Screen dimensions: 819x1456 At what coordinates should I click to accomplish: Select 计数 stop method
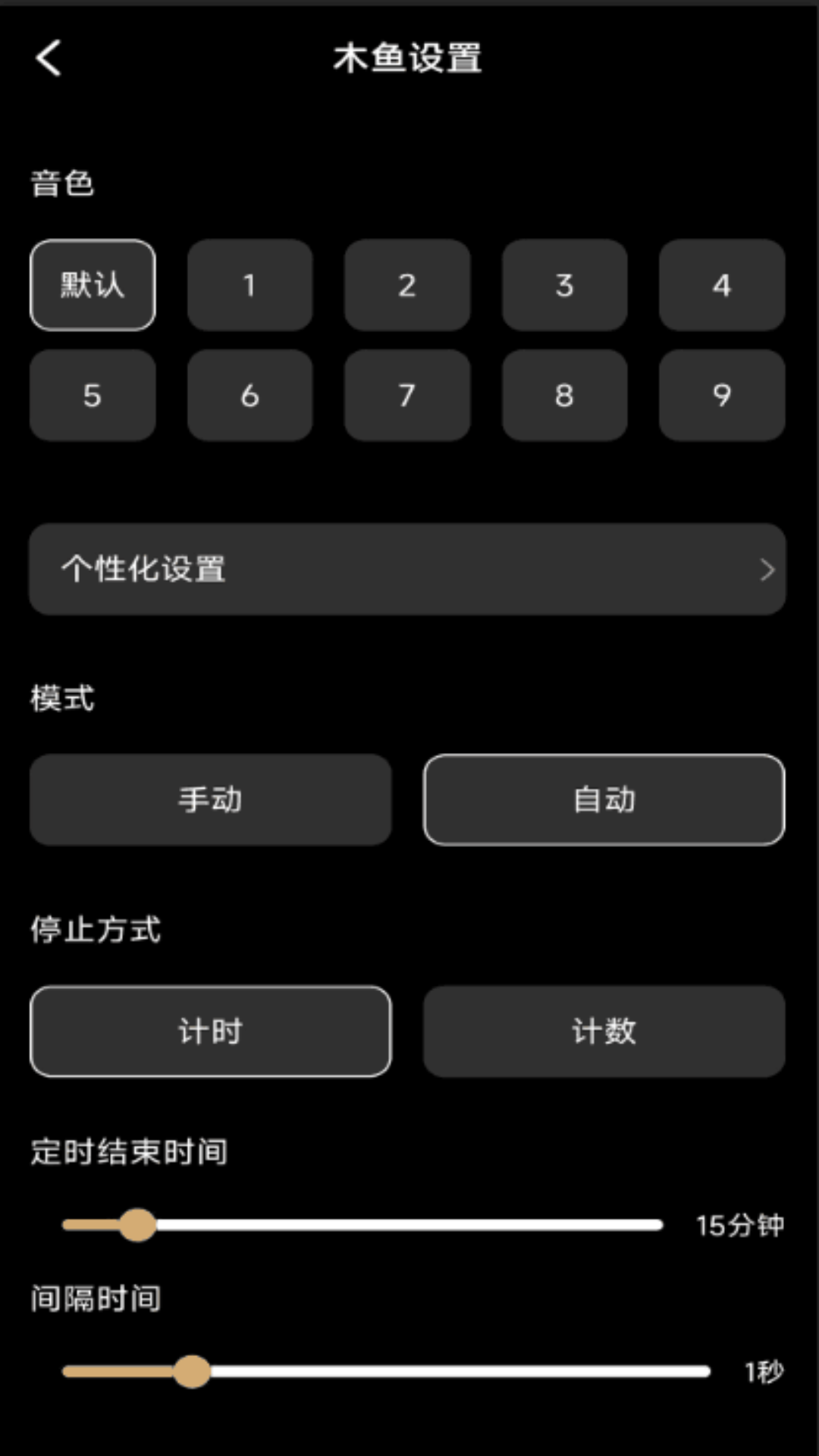tap(604, 1032)
